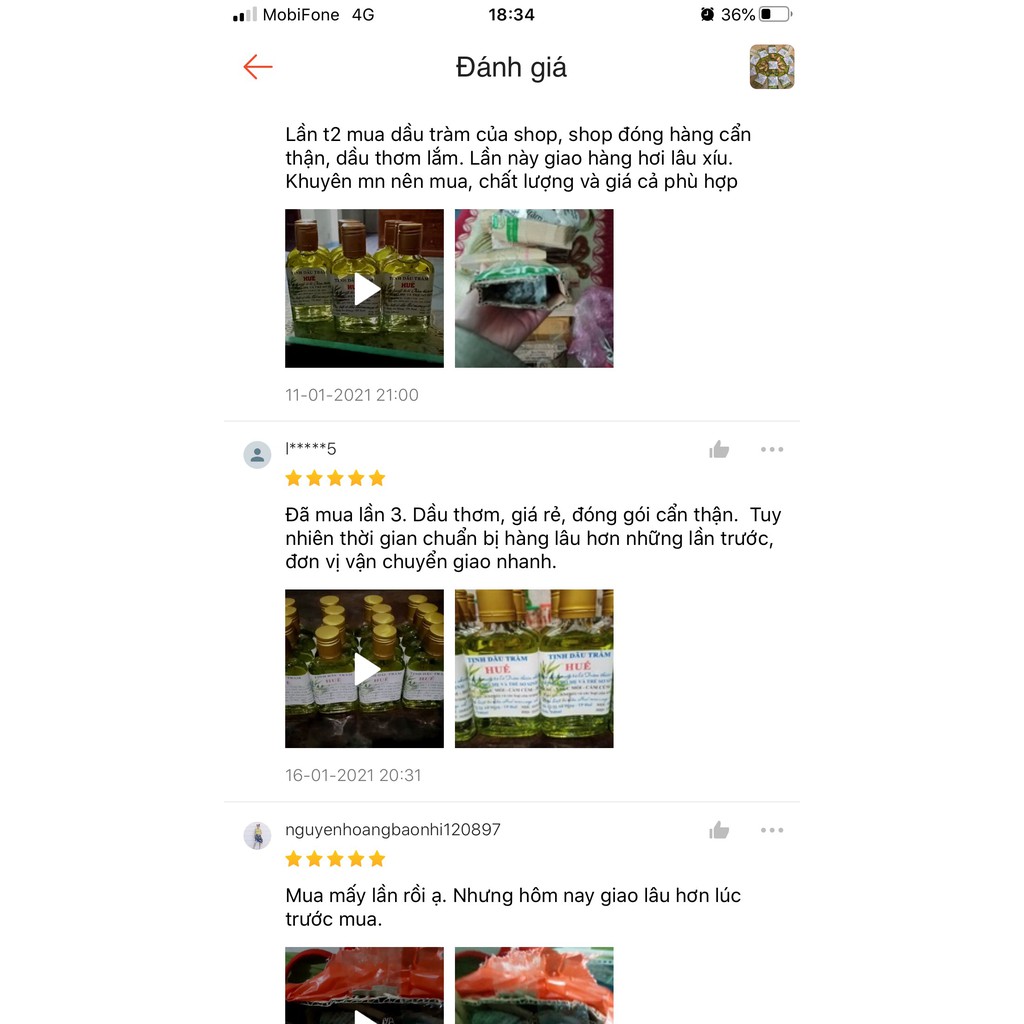The height and width of the screenshot is (1024, 1024).
Task: Open the avatar of nguyenhoangbaonhi120897
Action: [x=258, y=836]
